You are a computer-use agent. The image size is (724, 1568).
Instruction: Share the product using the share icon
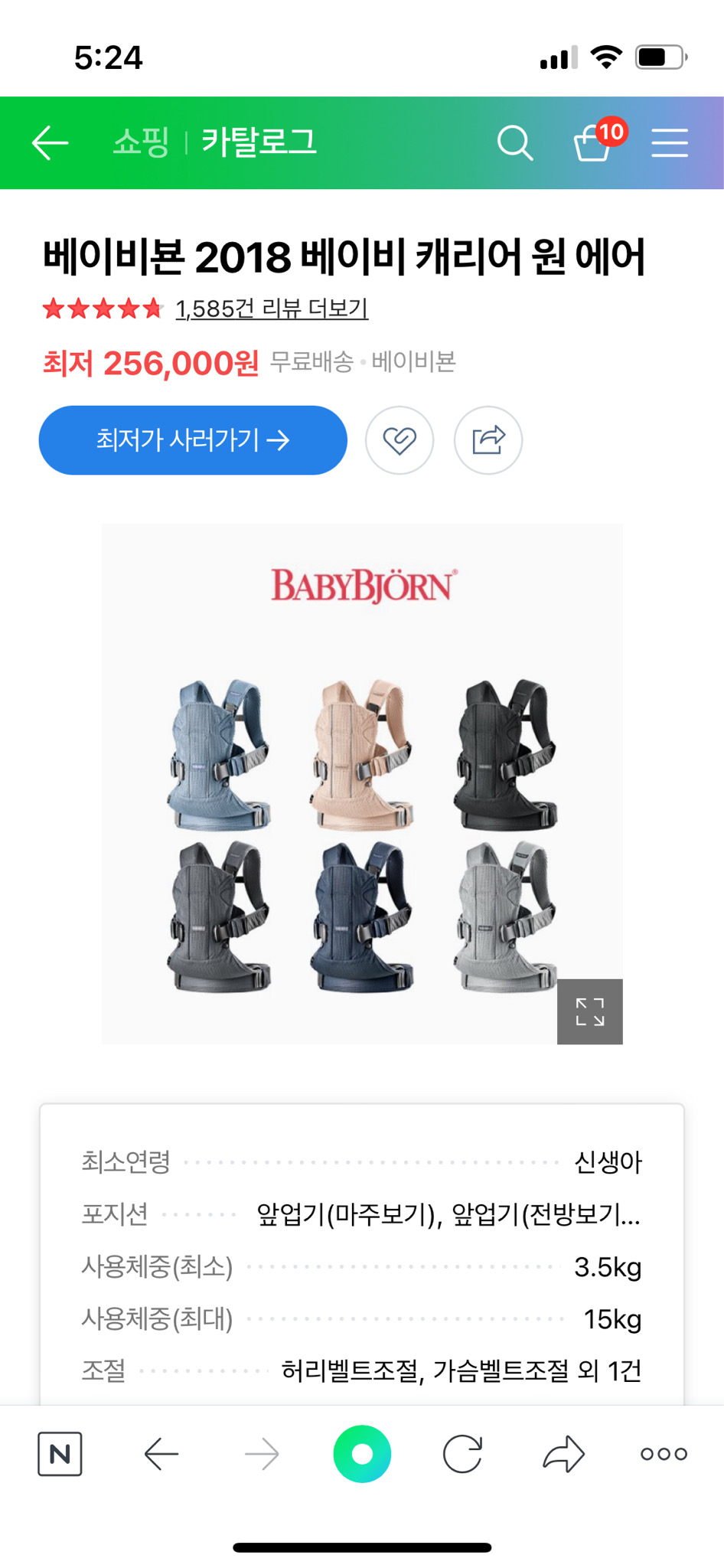[x=489, y=440]
